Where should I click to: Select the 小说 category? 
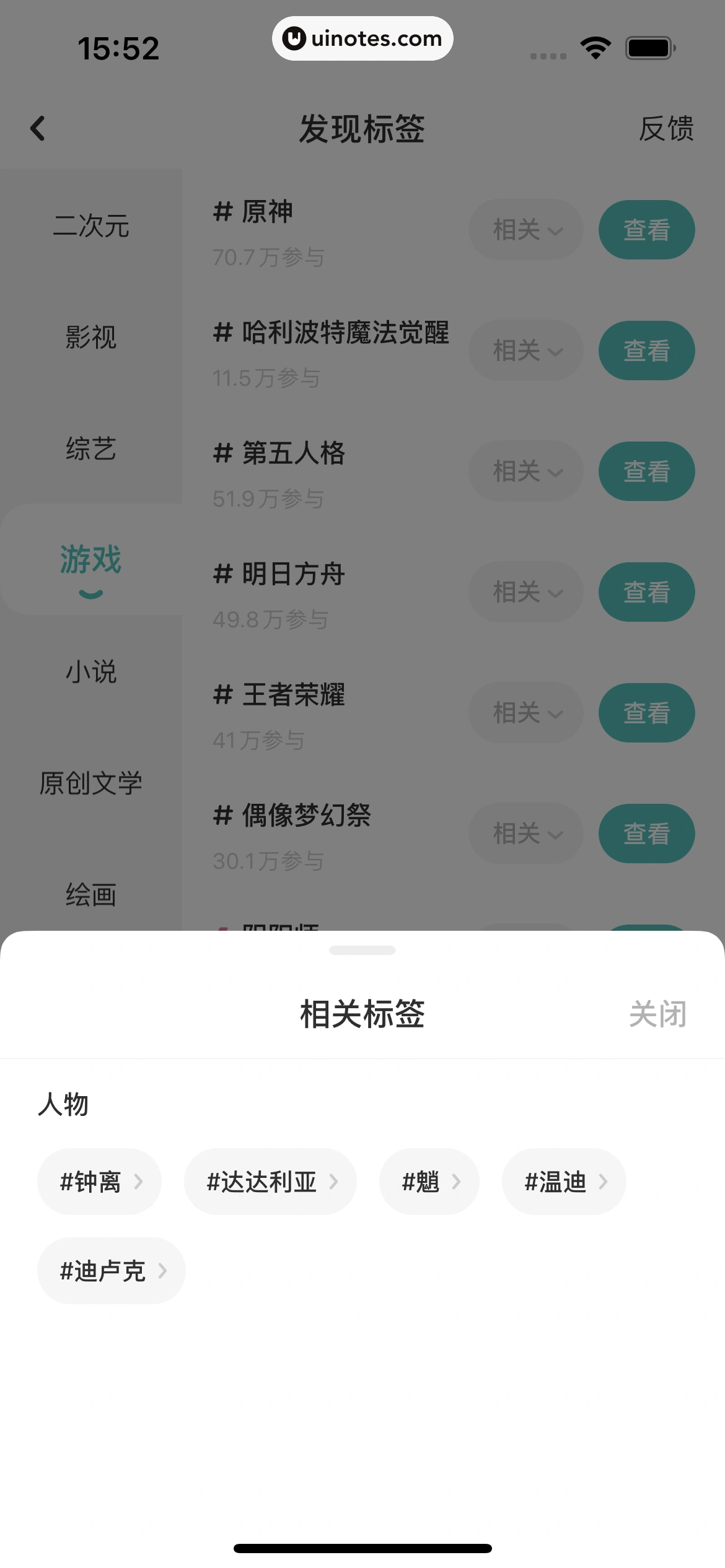pos(91,671)
